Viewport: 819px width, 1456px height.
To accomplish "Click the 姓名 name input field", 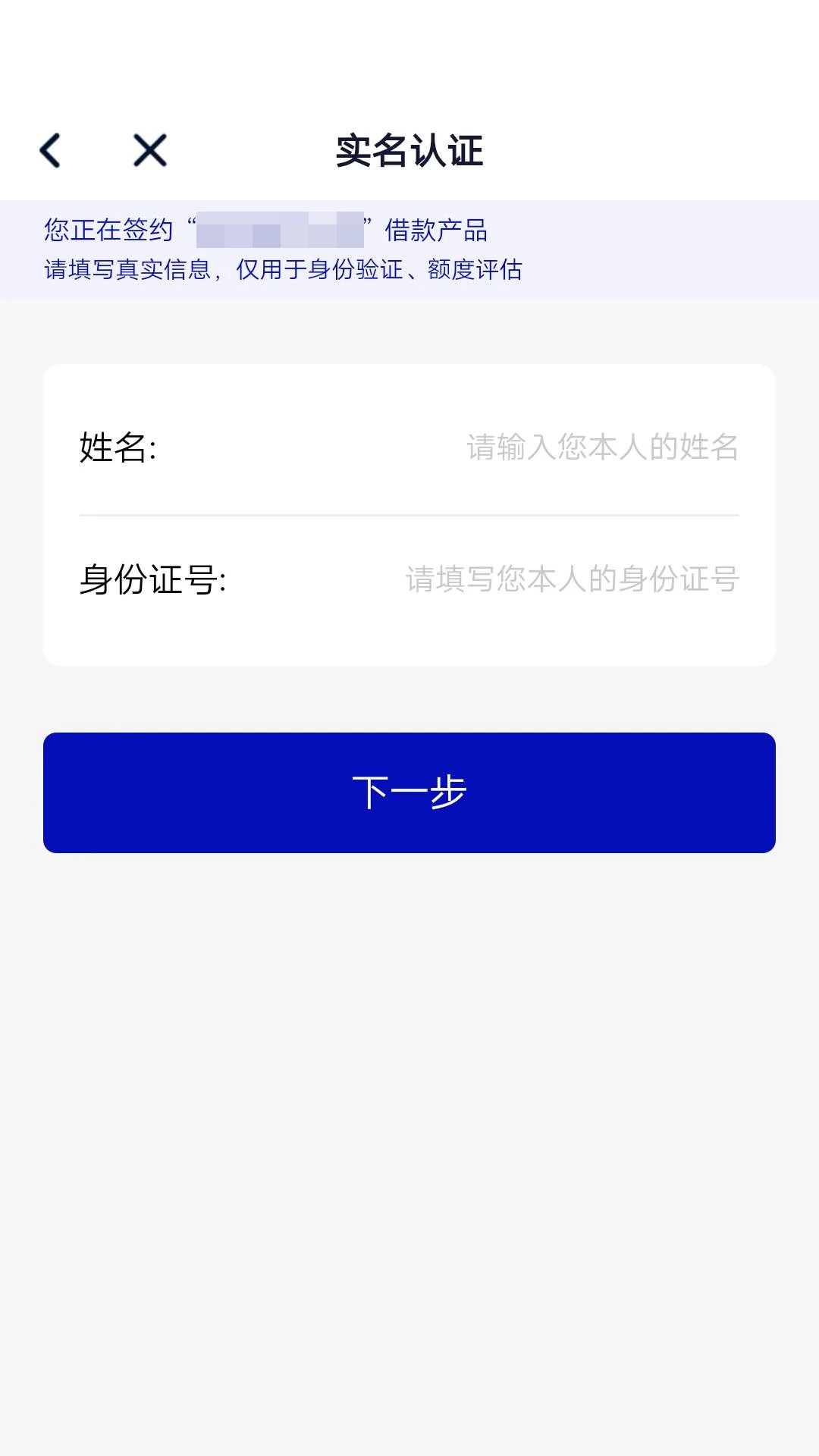I will click(x=531, y=449).
